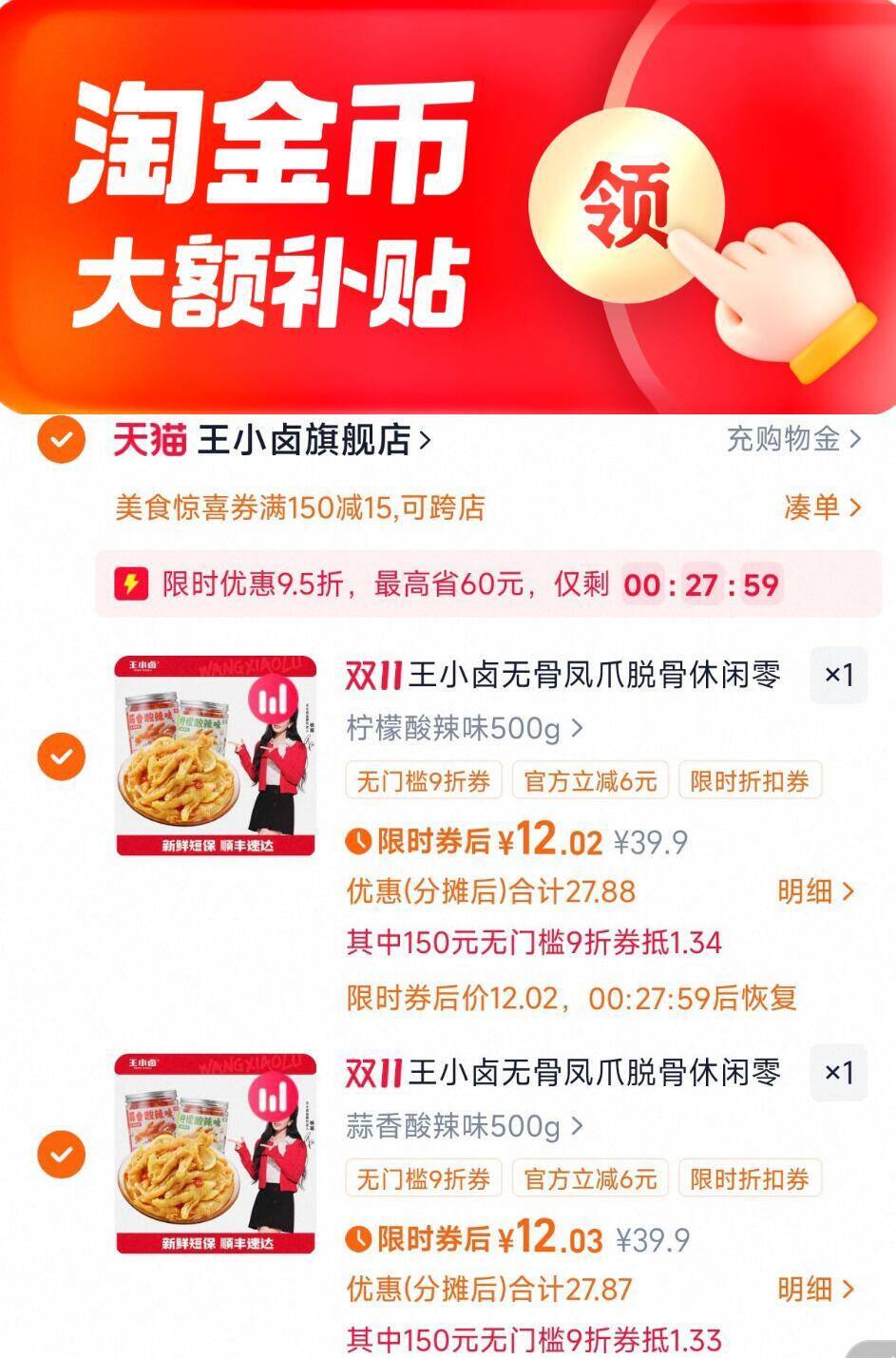The height and width of the screenshot is (1358, 896).
Task: Change the 蒜香酸辣味500g variant
Action: tap(465, 1127)
